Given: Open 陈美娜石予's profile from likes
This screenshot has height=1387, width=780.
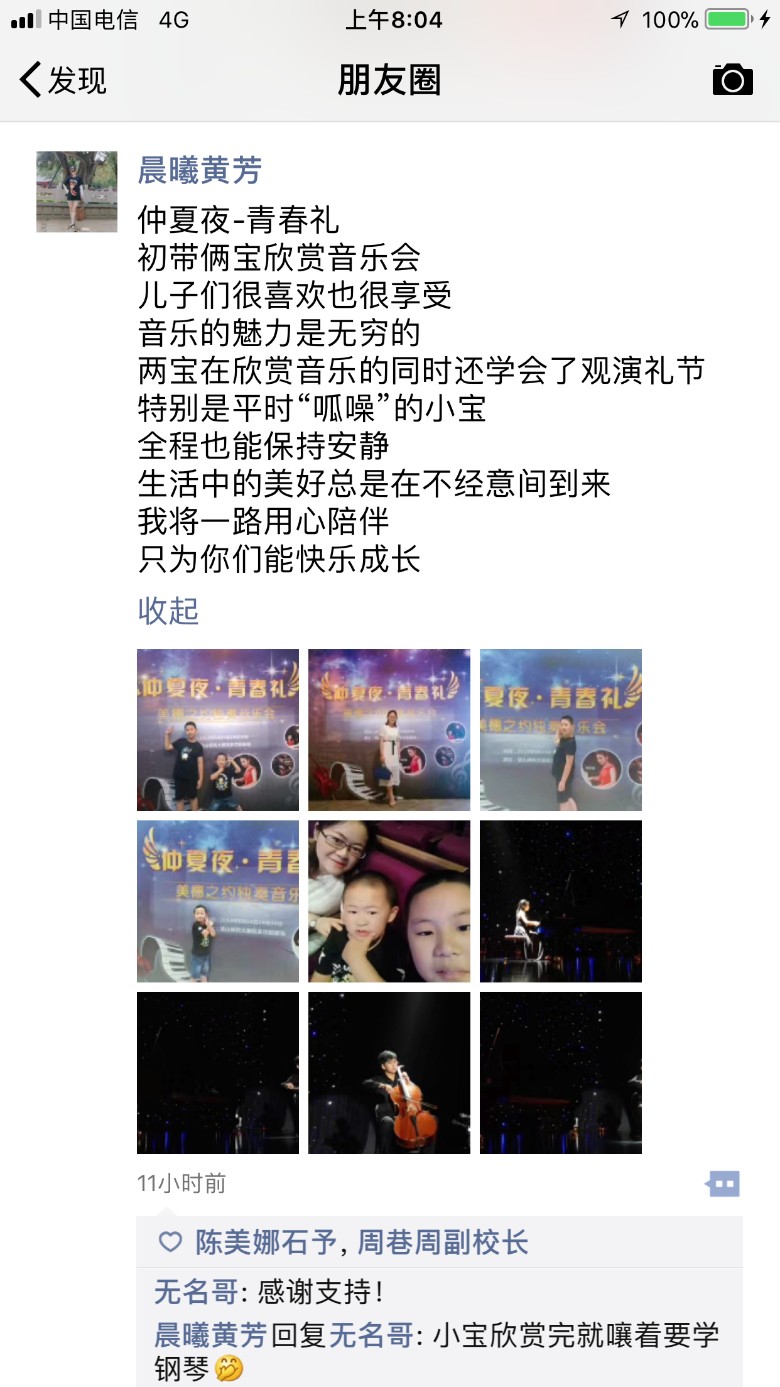Looking at the screenshot, I should pos(265,1243).
